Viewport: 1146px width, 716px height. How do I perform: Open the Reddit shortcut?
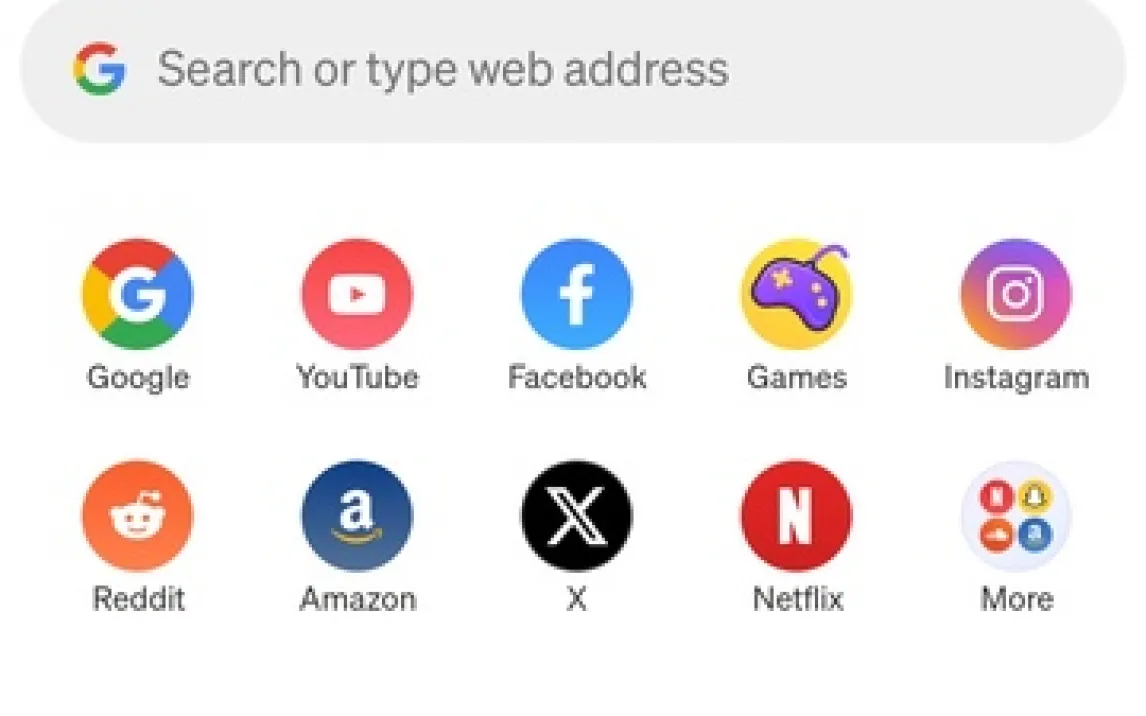pyautogui.click(x=137, y=516)
